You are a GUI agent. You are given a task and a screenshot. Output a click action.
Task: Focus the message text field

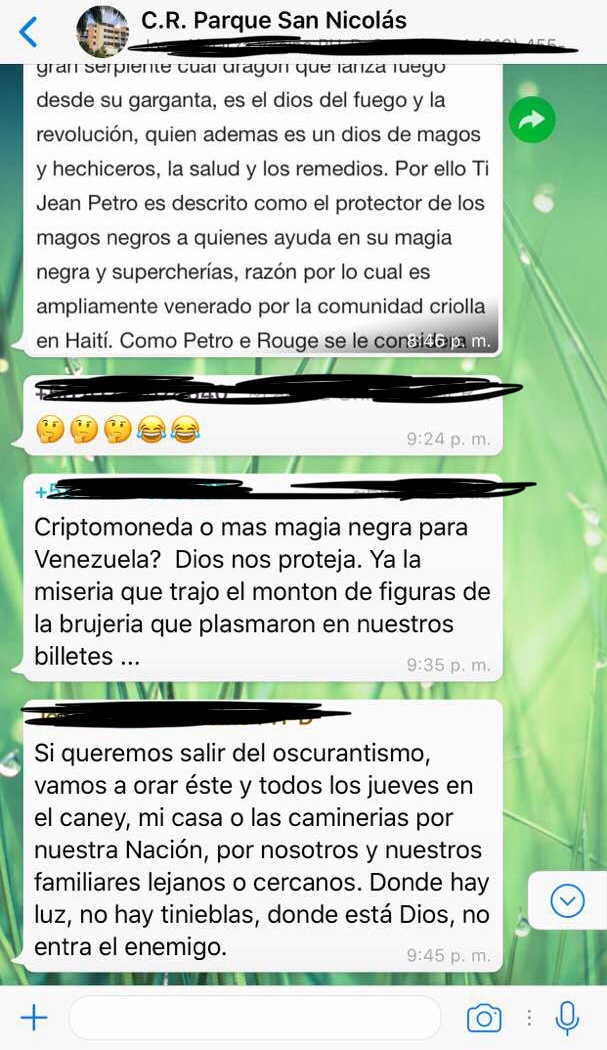pos(255,1018)
